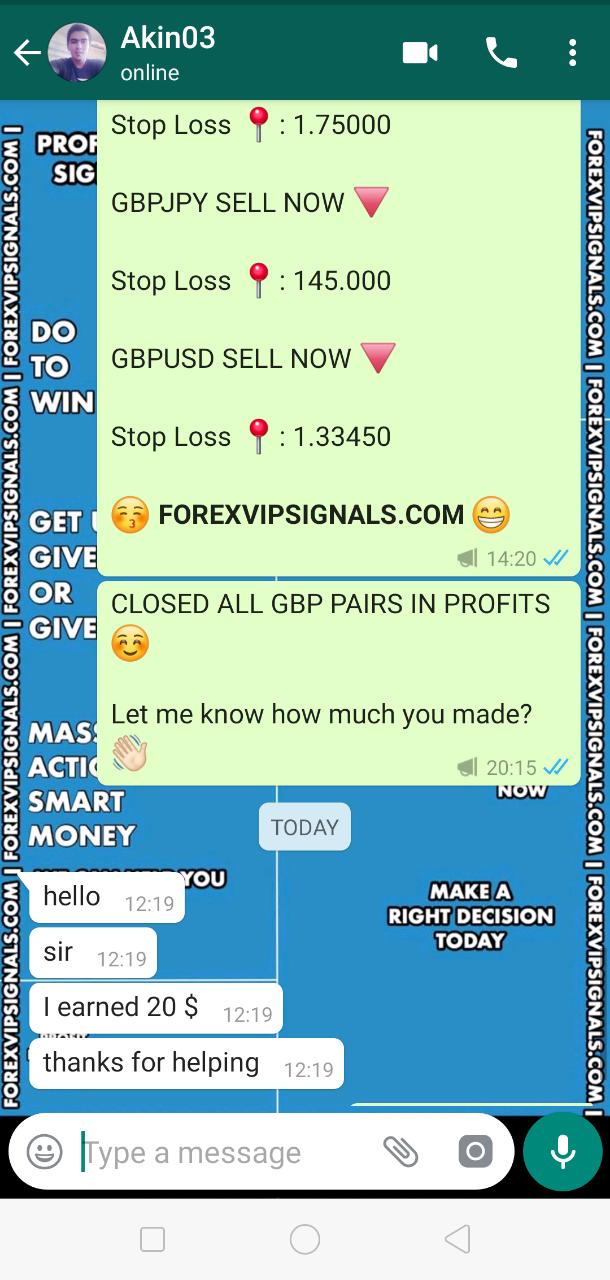Screen dimensions: 610x1280
Task: Open the emoji picker
Action: 44,1152
